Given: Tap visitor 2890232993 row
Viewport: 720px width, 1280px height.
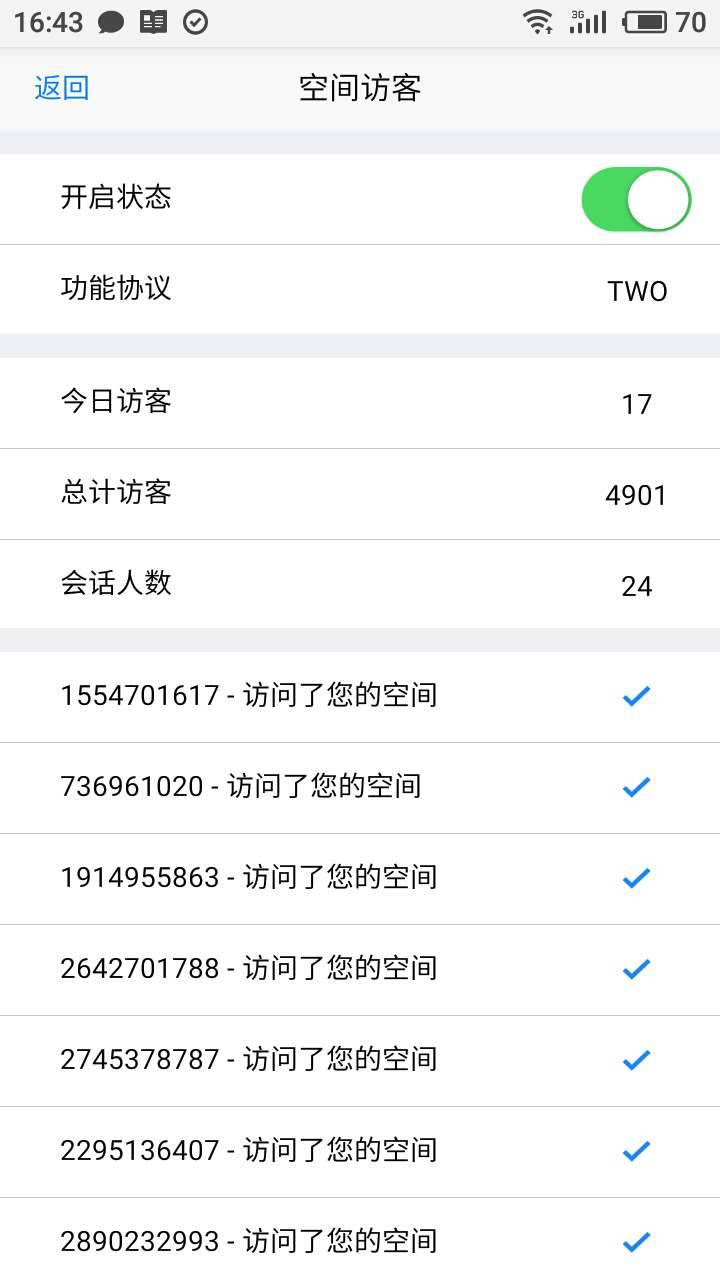Looking at the screenshot, I should coord(360,1240).
